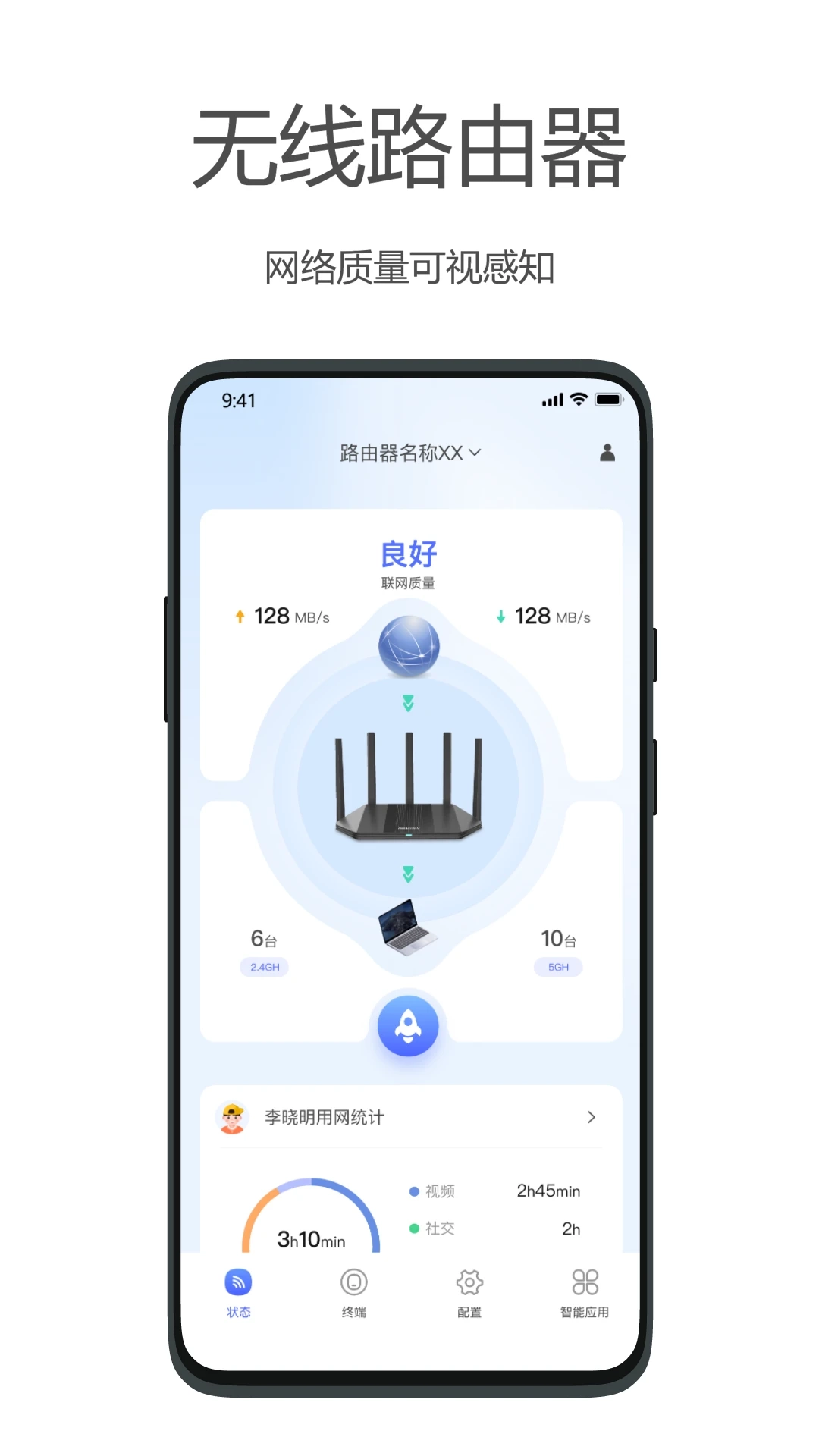Tap the laptop device image
The width and height of the screenshot is (819, 1456).
(408, 927)
